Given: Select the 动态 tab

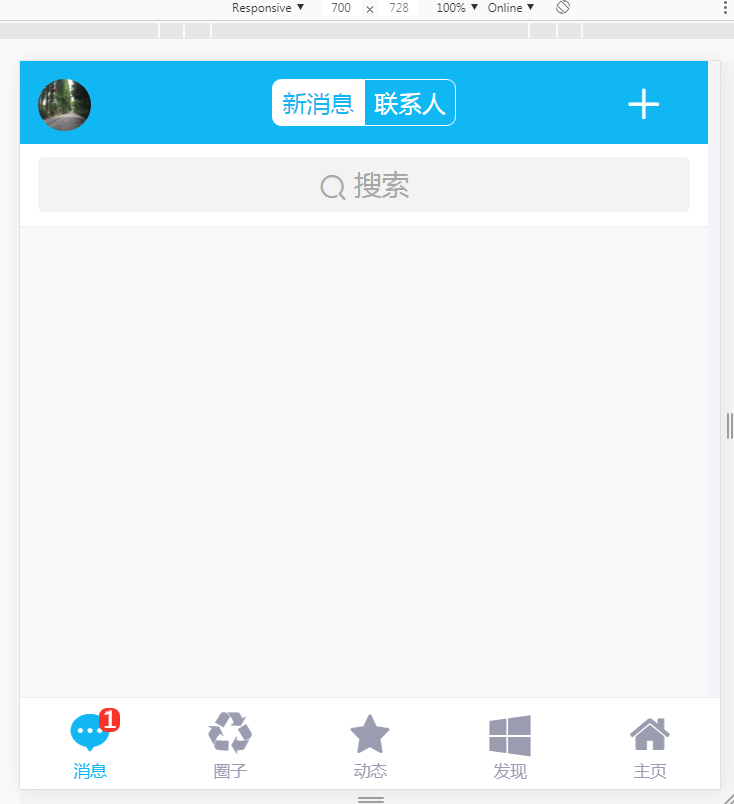Looking at the screenshot, I should [370, 745].
